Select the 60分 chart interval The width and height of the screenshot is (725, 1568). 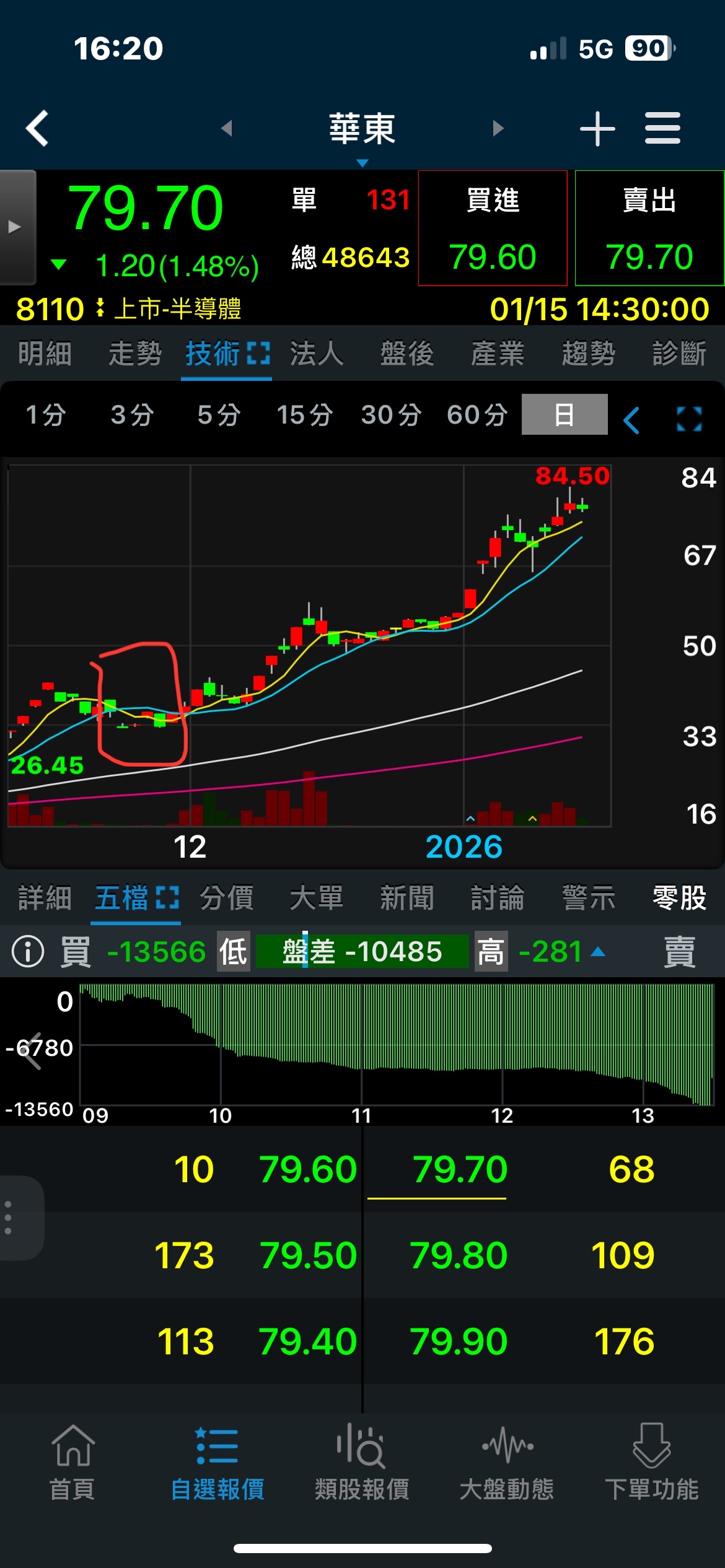click(x=477, y=414)
